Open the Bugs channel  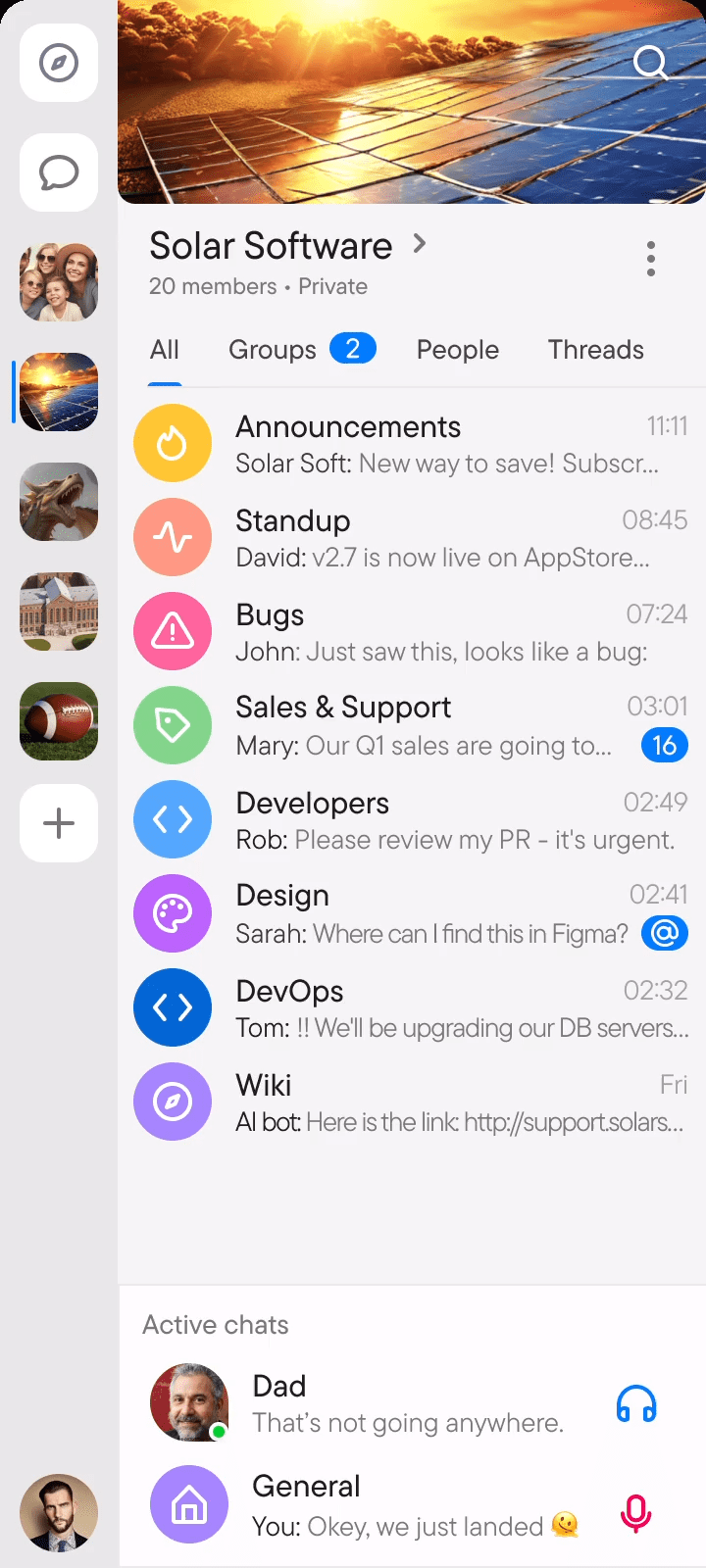coord(412,632)
